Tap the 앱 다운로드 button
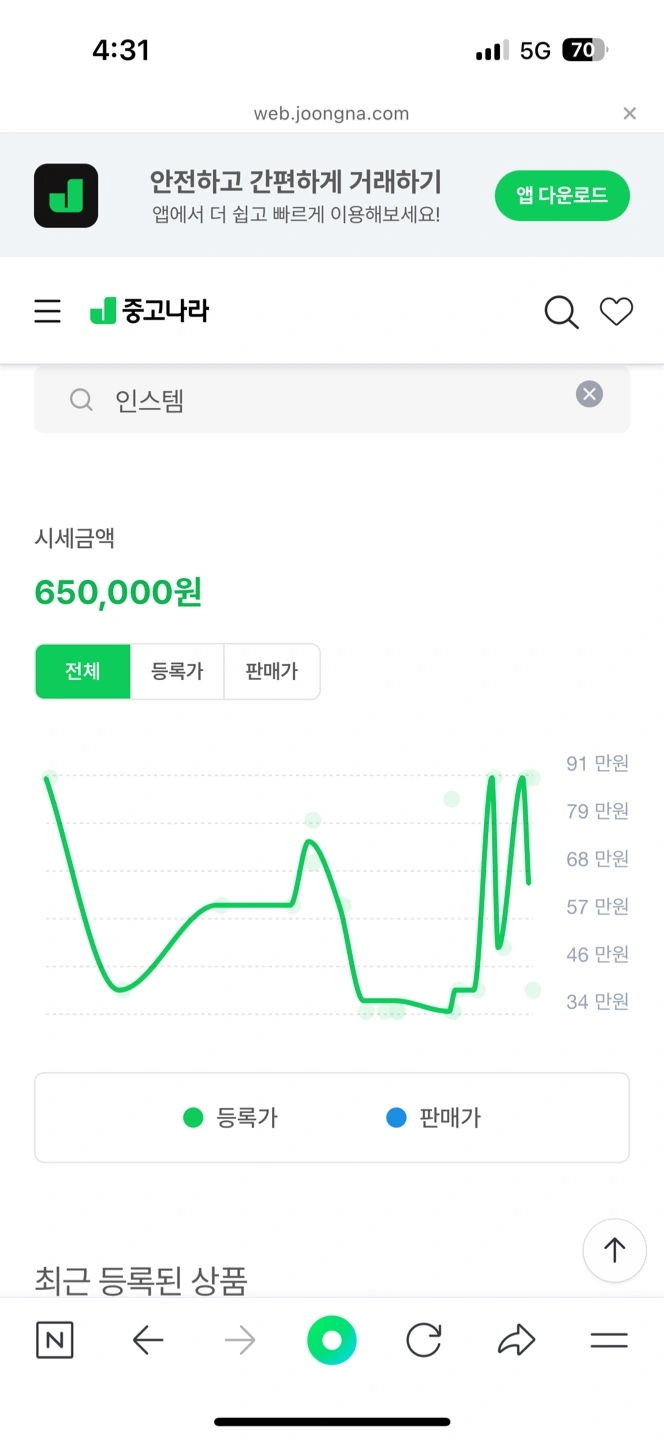The image size is (664, 1440). [562, 195]
